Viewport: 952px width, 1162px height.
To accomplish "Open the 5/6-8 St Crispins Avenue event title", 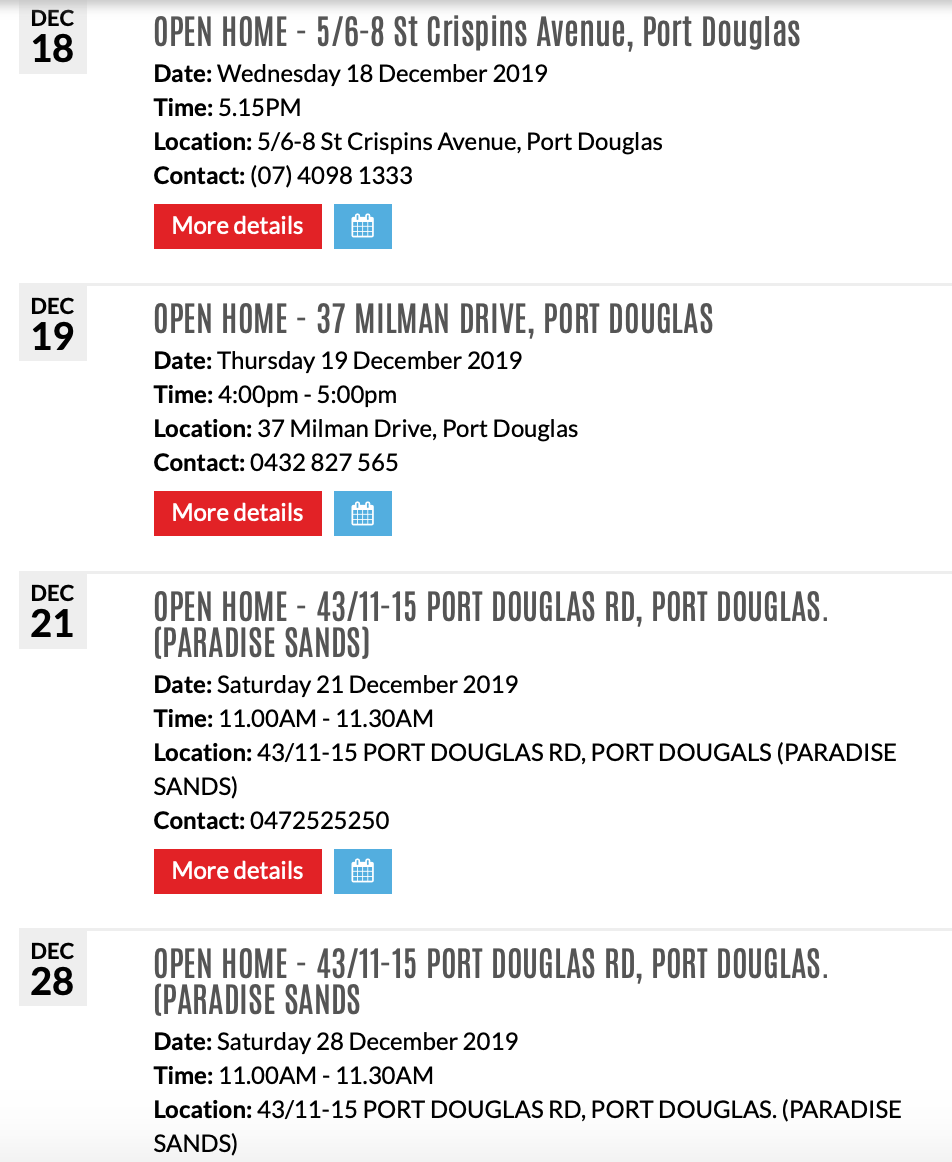I will [x=477, y=32].
